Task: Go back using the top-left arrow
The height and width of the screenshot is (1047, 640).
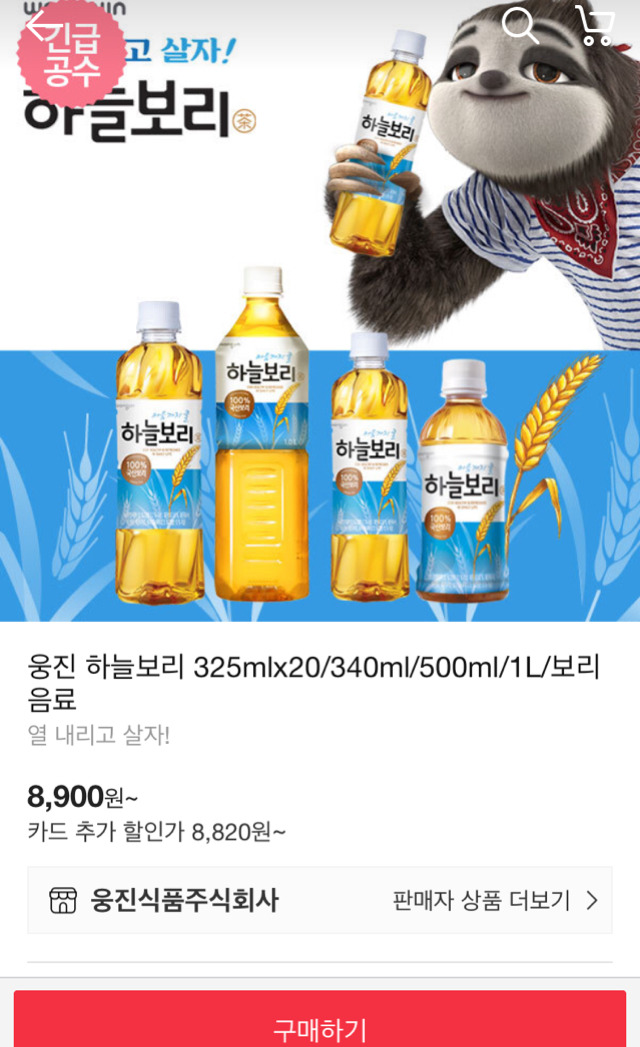Action: pyautogui.click(x=38, y=28)
